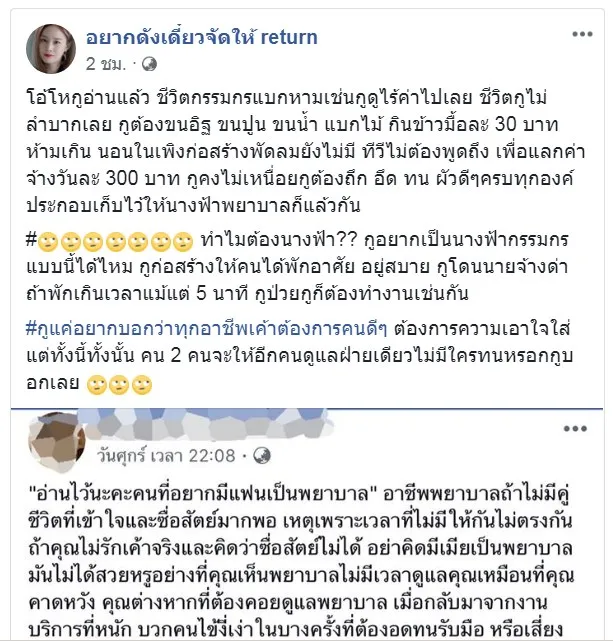This screenshot has height=641, width=613.
Task: Open the post's overflow menu
Action: [582, 33]
